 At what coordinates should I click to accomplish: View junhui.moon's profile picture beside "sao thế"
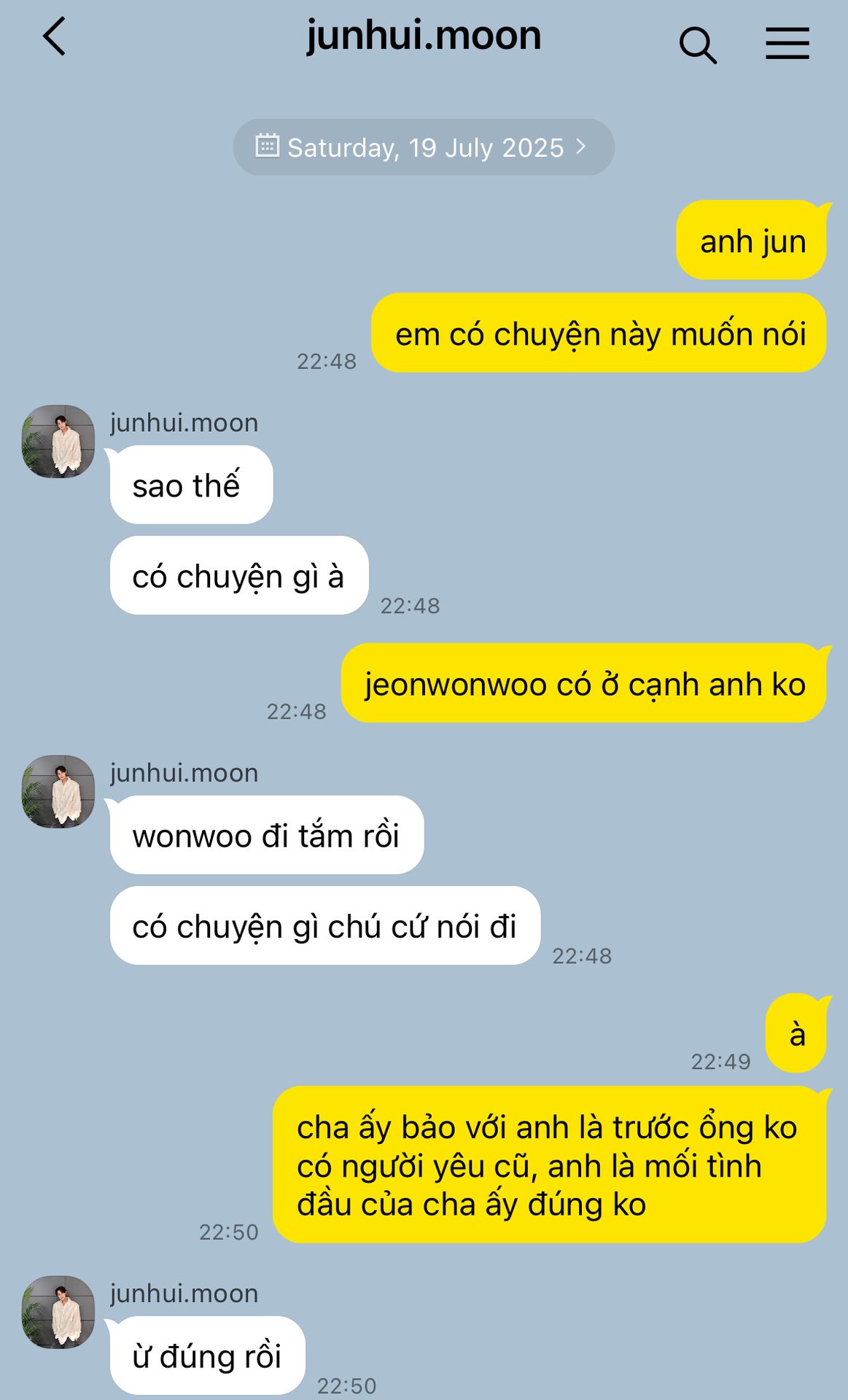point(58,442)
